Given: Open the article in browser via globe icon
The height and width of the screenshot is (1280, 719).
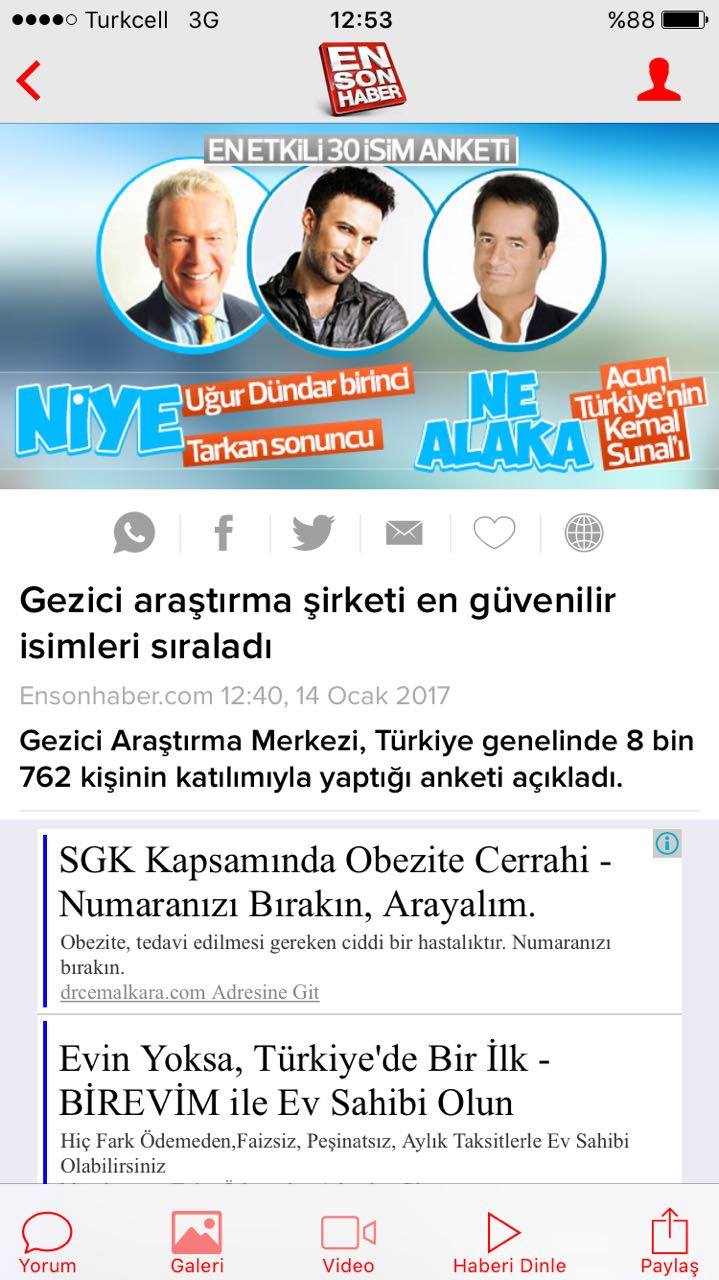Looking at the screenshot, I should [584, 533].
